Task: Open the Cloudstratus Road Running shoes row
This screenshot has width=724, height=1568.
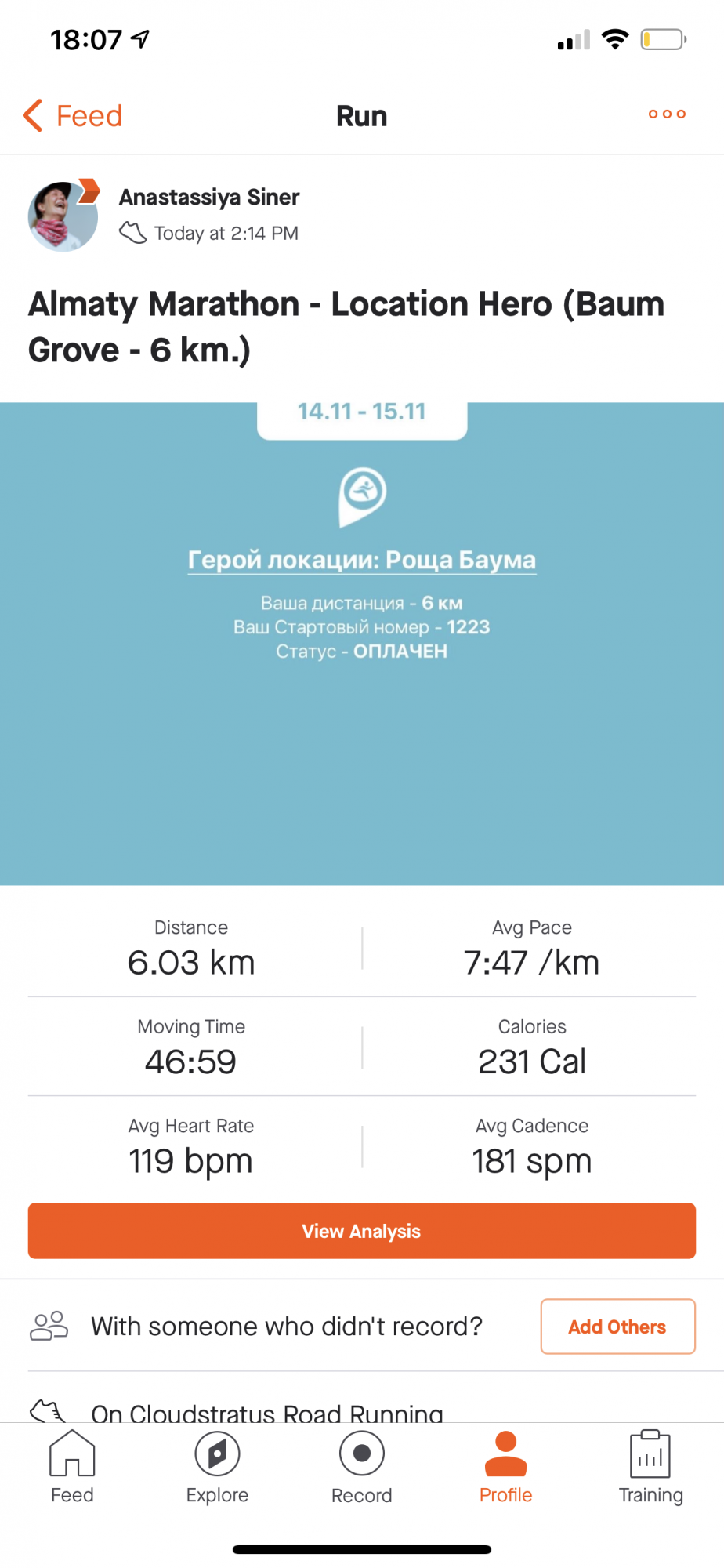Action: (266, 1411)
